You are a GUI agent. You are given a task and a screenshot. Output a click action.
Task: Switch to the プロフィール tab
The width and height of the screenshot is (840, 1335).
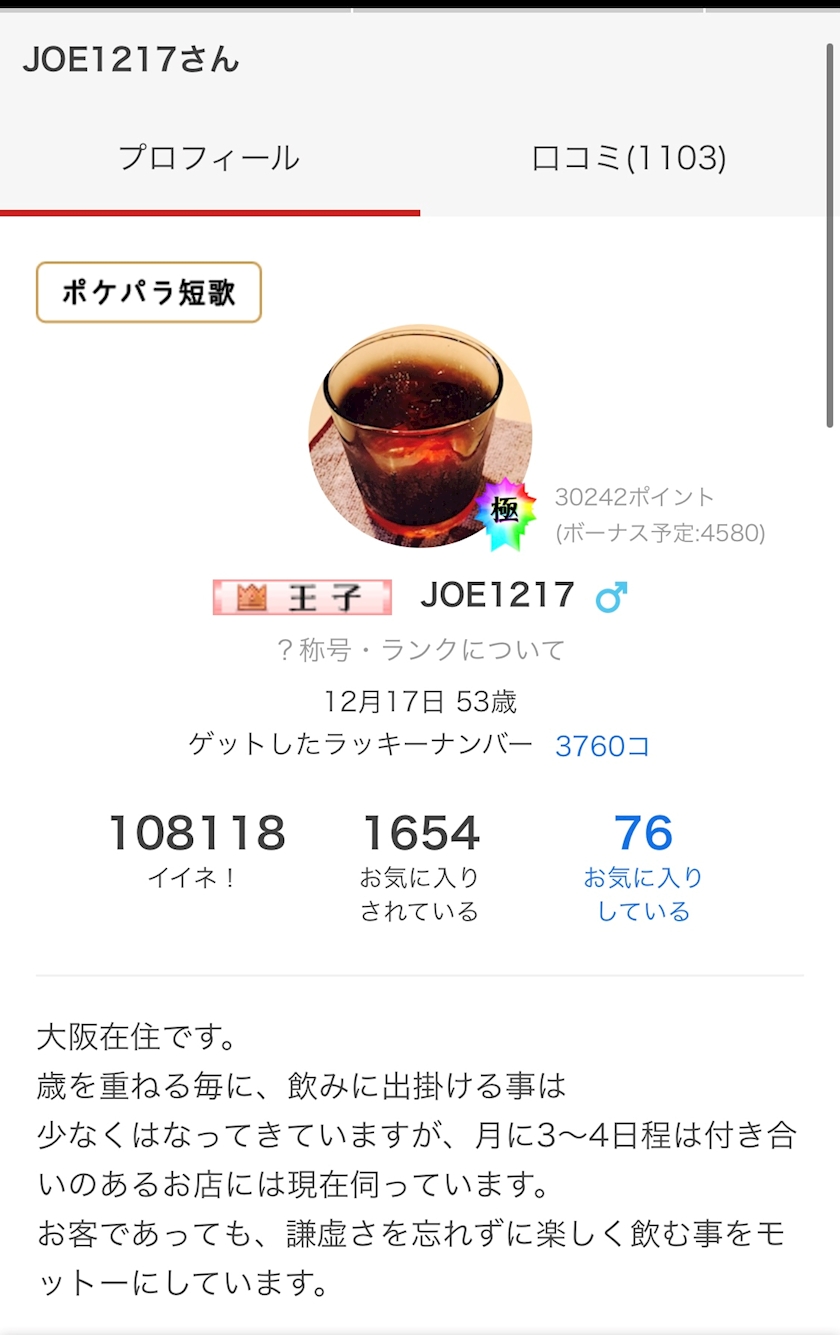tap(209, 159)
